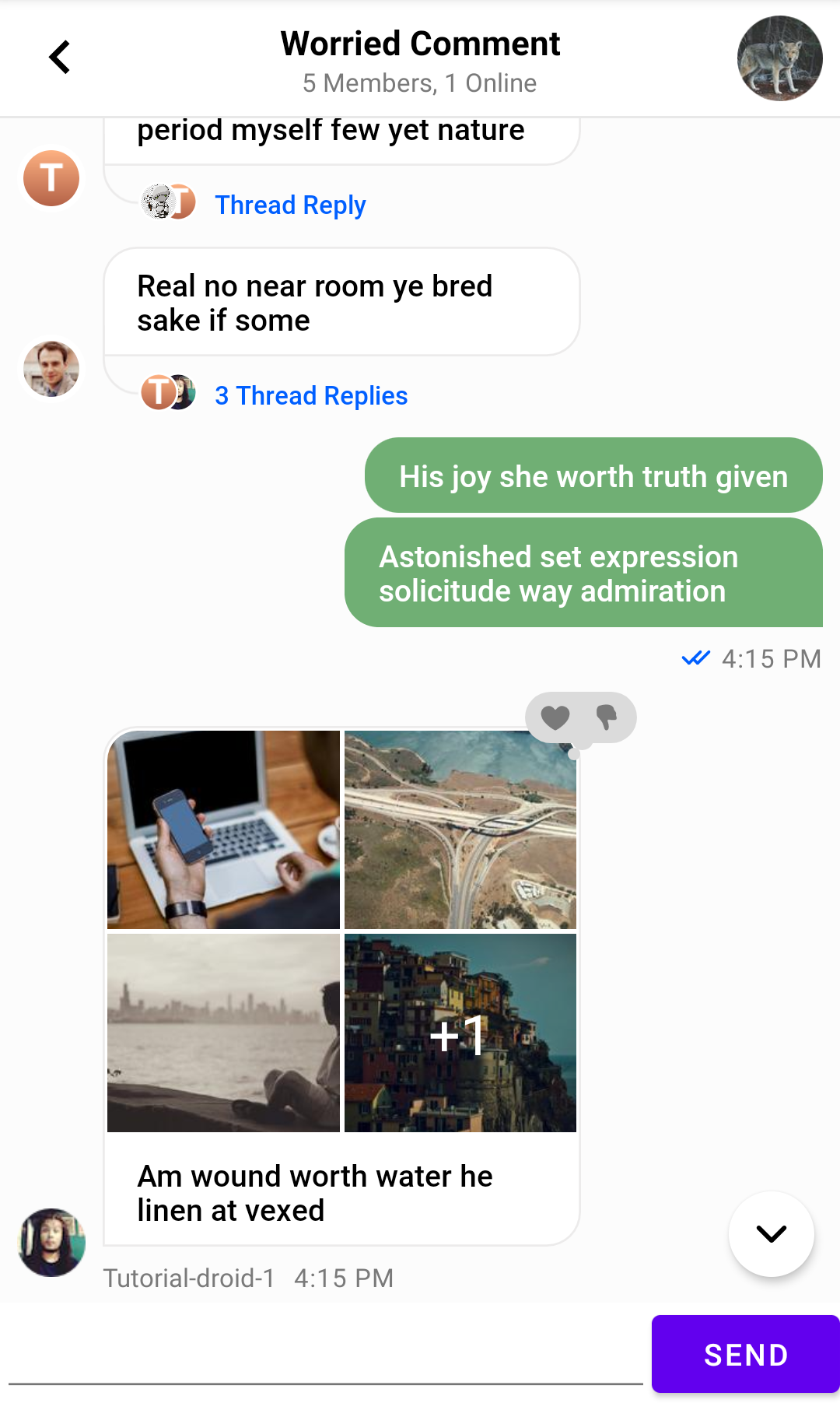Open the channel avatar with wolf photo
This screenshot has width=840, height=1403.
point(779,58)
